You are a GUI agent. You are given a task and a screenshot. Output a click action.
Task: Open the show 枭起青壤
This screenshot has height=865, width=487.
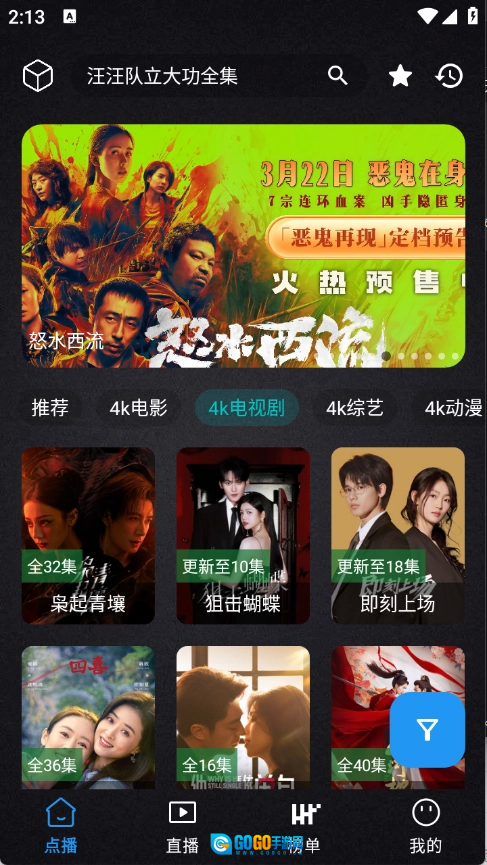tap(88, 535)
